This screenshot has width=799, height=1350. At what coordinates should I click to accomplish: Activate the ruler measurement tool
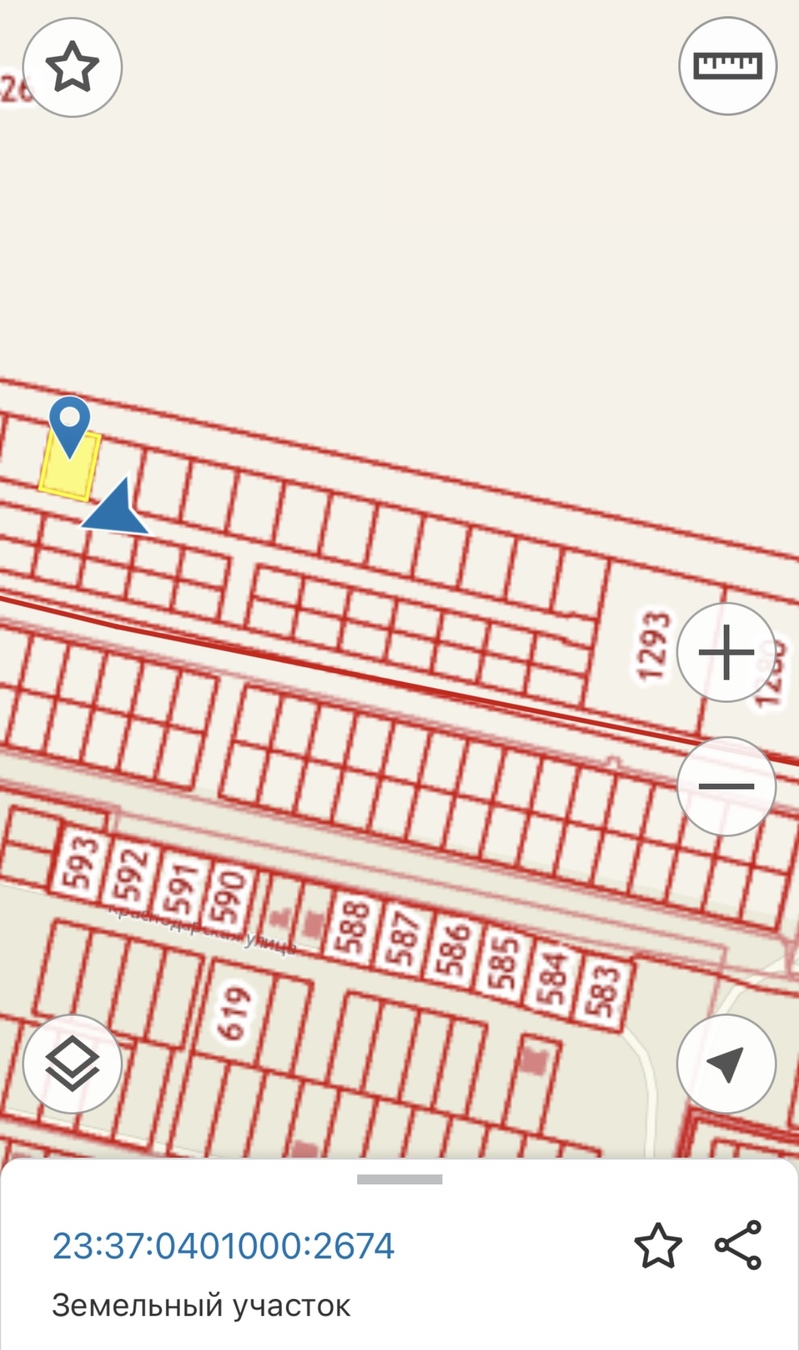(x=728, y=66)
